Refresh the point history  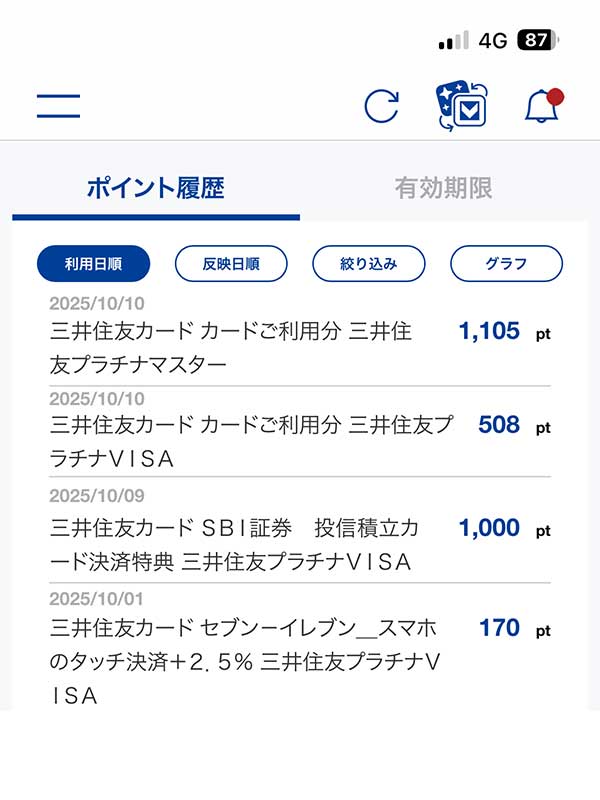pos(381,106)
